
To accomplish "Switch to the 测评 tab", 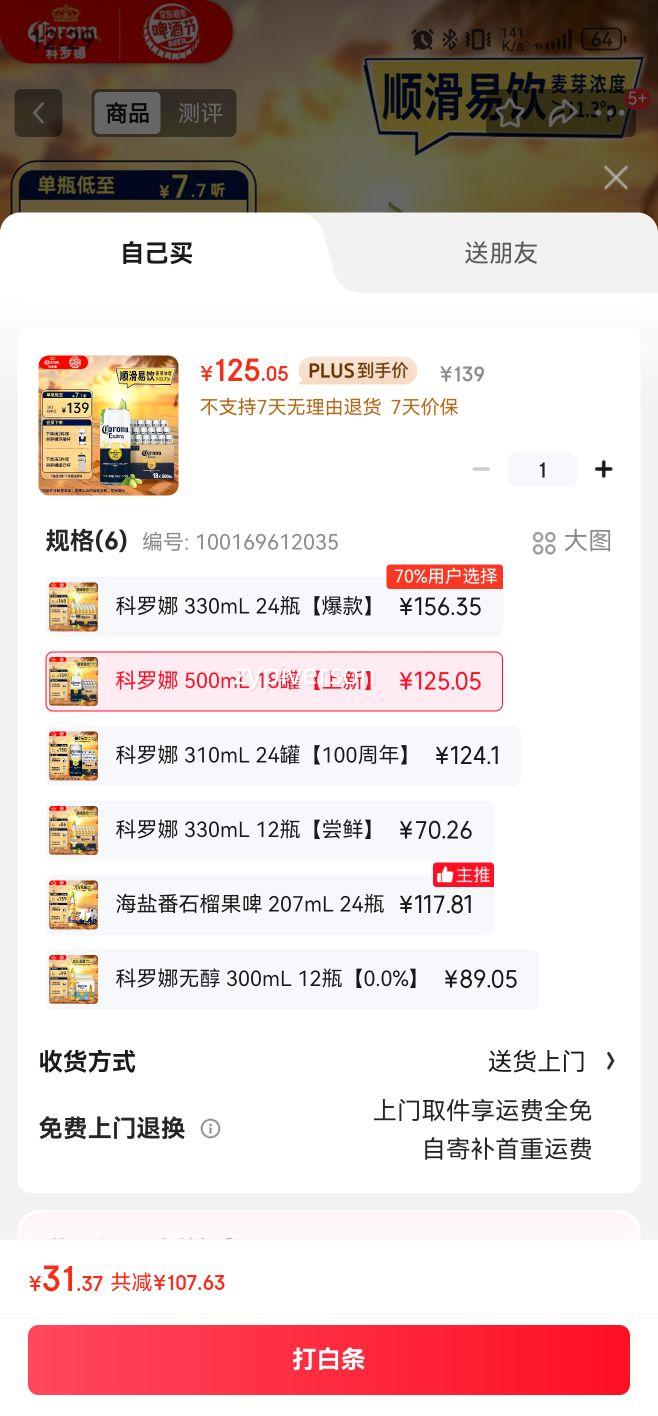I will click(x=200, y=113).
